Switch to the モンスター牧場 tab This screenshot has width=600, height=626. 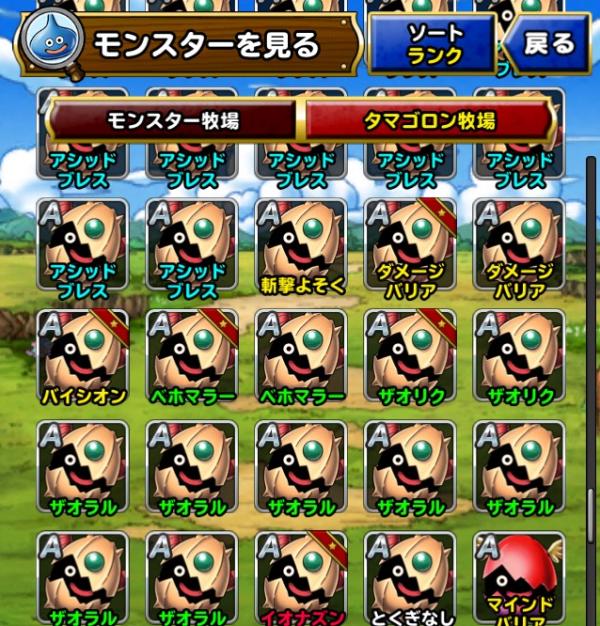[x=171, y=121]
